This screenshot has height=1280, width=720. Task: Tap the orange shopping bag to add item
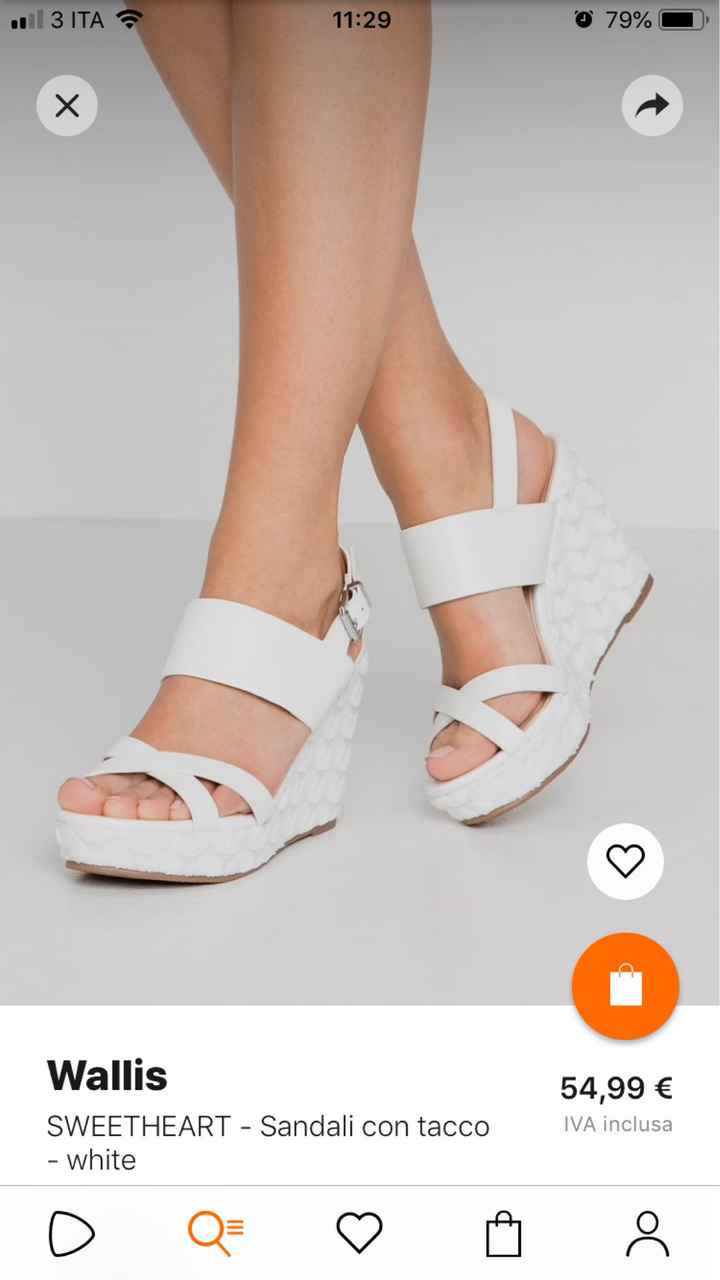pos(625,986)
